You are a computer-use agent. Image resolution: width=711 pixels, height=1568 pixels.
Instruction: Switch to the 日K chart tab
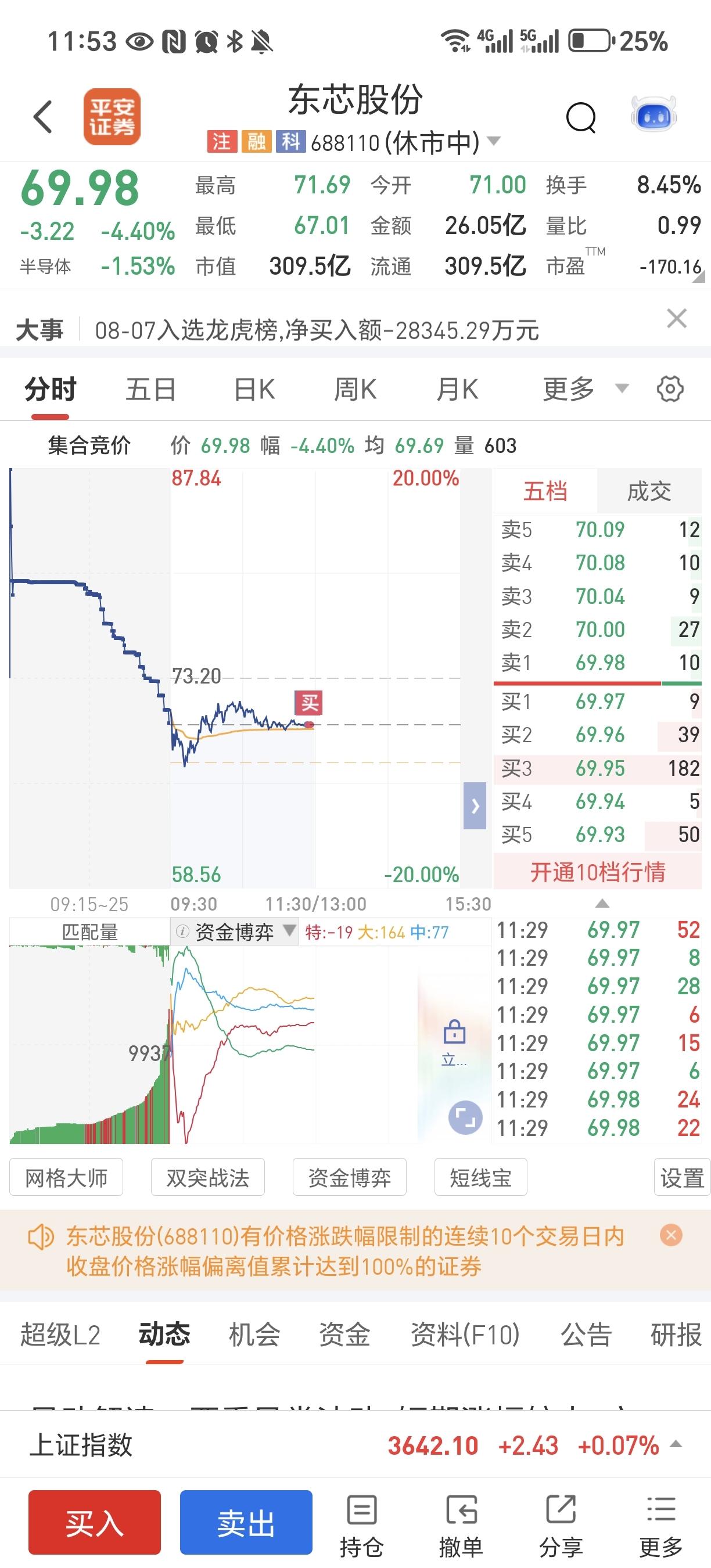click(x=254, y=390)
